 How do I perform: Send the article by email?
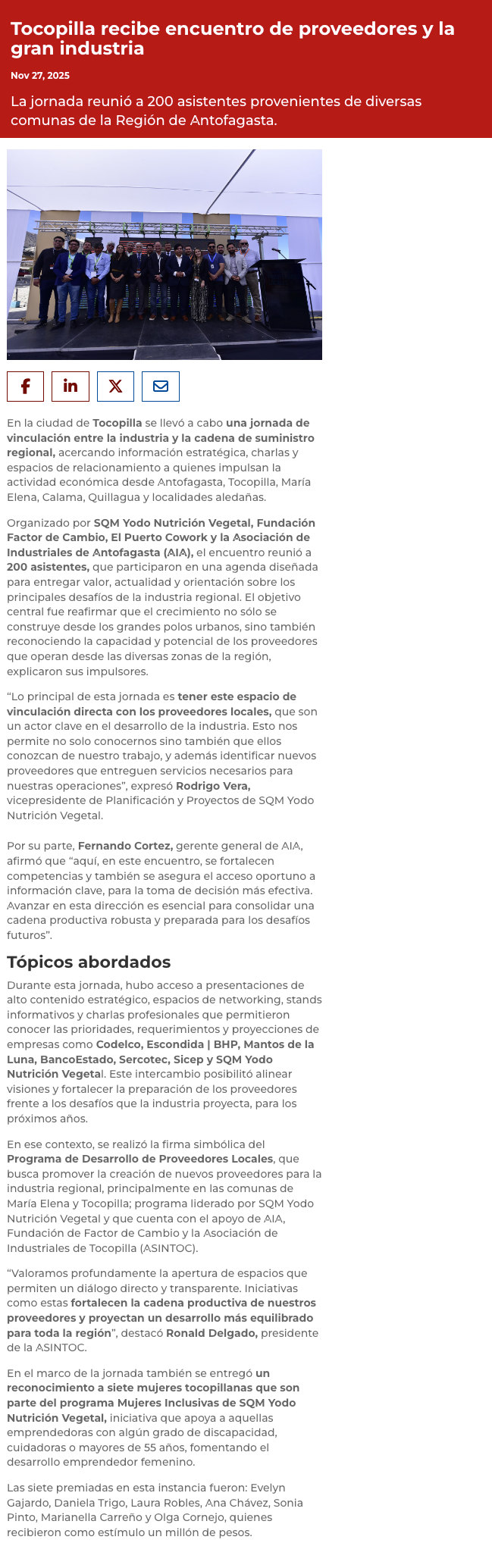(161, 387)
